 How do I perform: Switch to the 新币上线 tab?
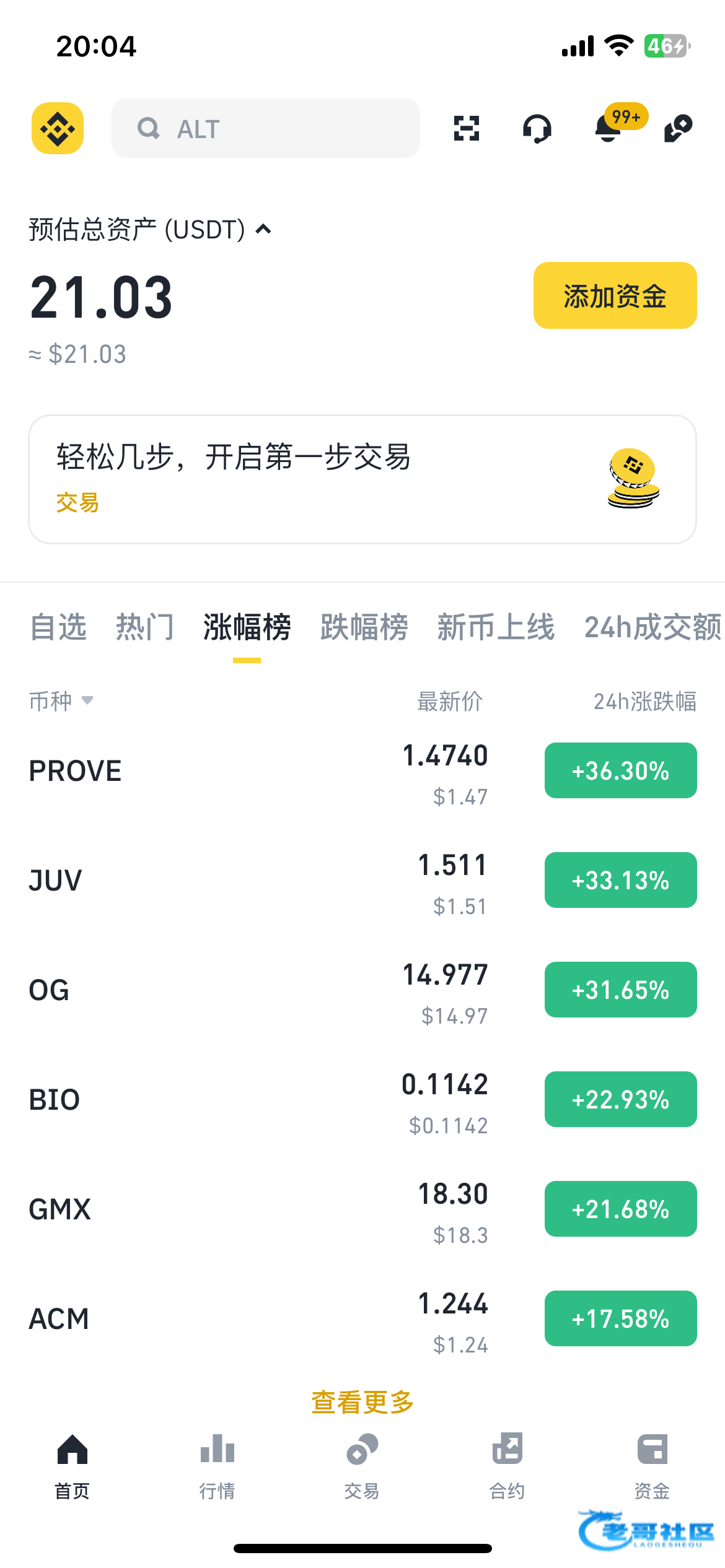(x=496, y=627)
